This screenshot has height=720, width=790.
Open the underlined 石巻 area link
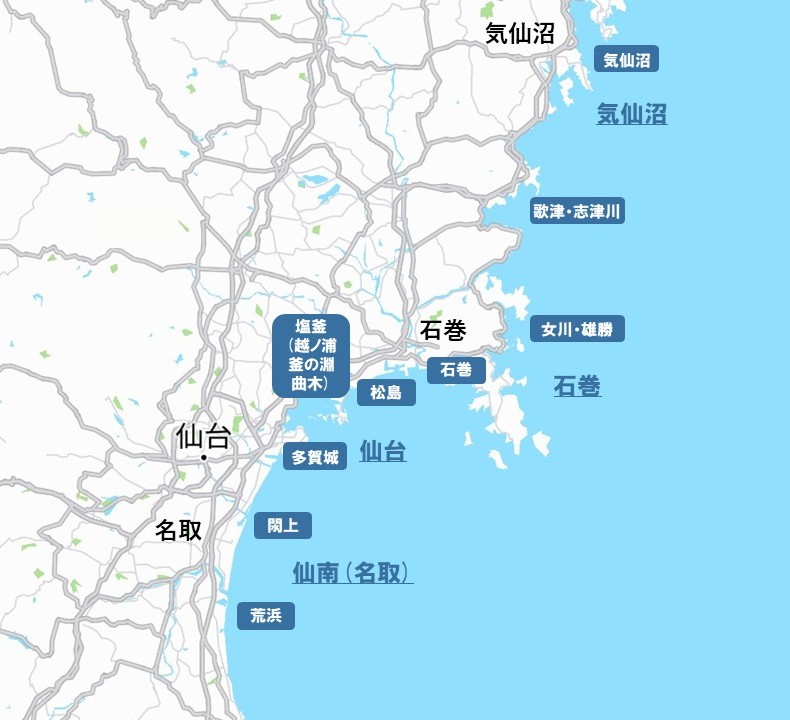pos(577,387)
